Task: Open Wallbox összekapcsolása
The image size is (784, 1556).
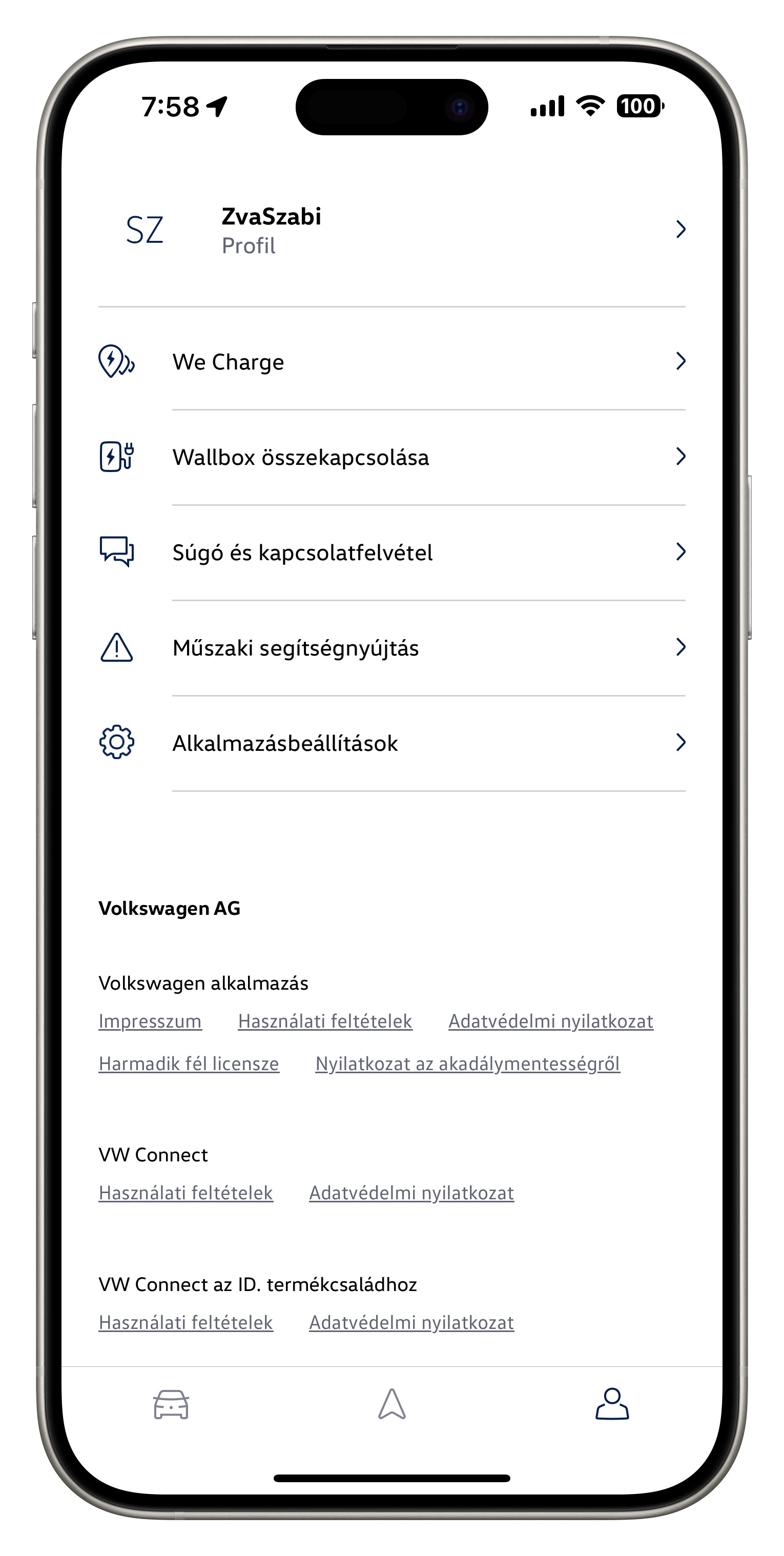Action: coord(392,457)
